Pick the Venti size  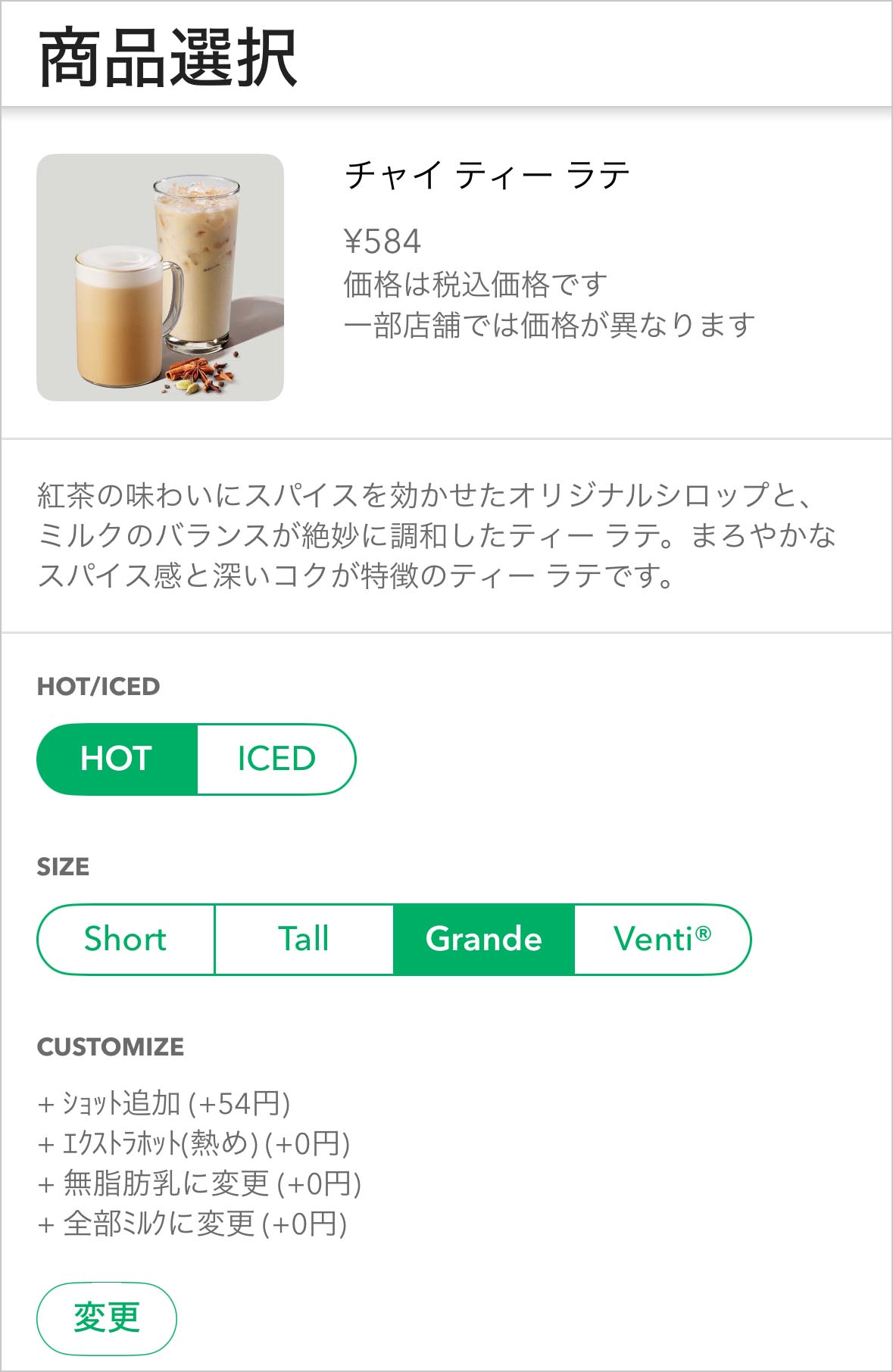662,939
